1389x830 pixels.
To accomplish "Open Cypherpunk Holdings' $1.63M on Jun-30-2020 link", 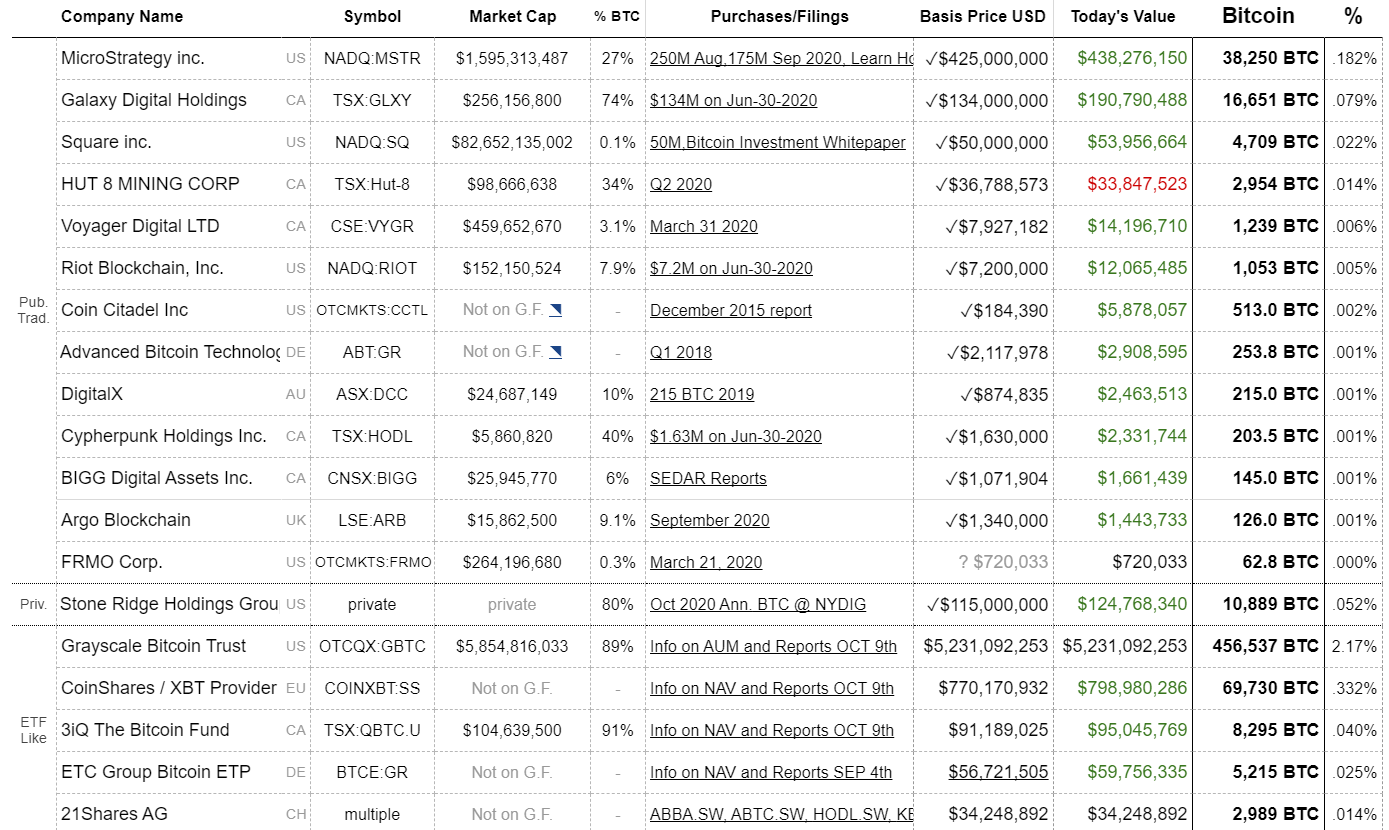I will pos(735,437).
